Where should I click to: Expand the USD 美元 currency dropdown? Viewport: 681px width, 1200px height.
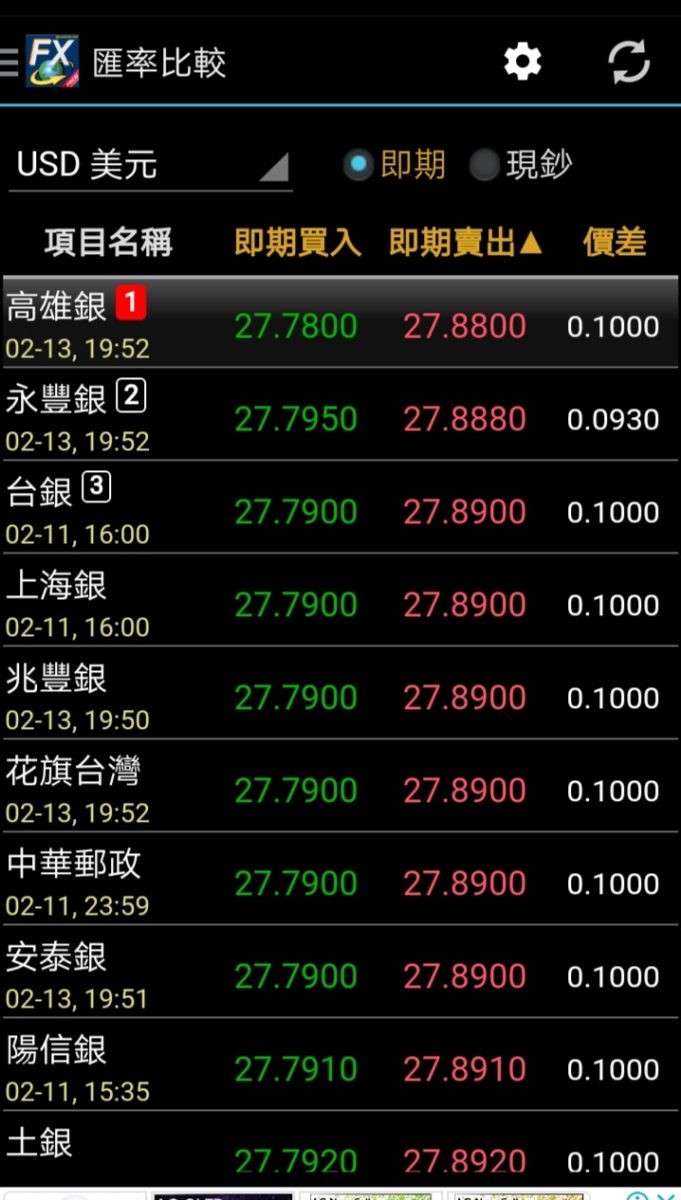(151, 165)
